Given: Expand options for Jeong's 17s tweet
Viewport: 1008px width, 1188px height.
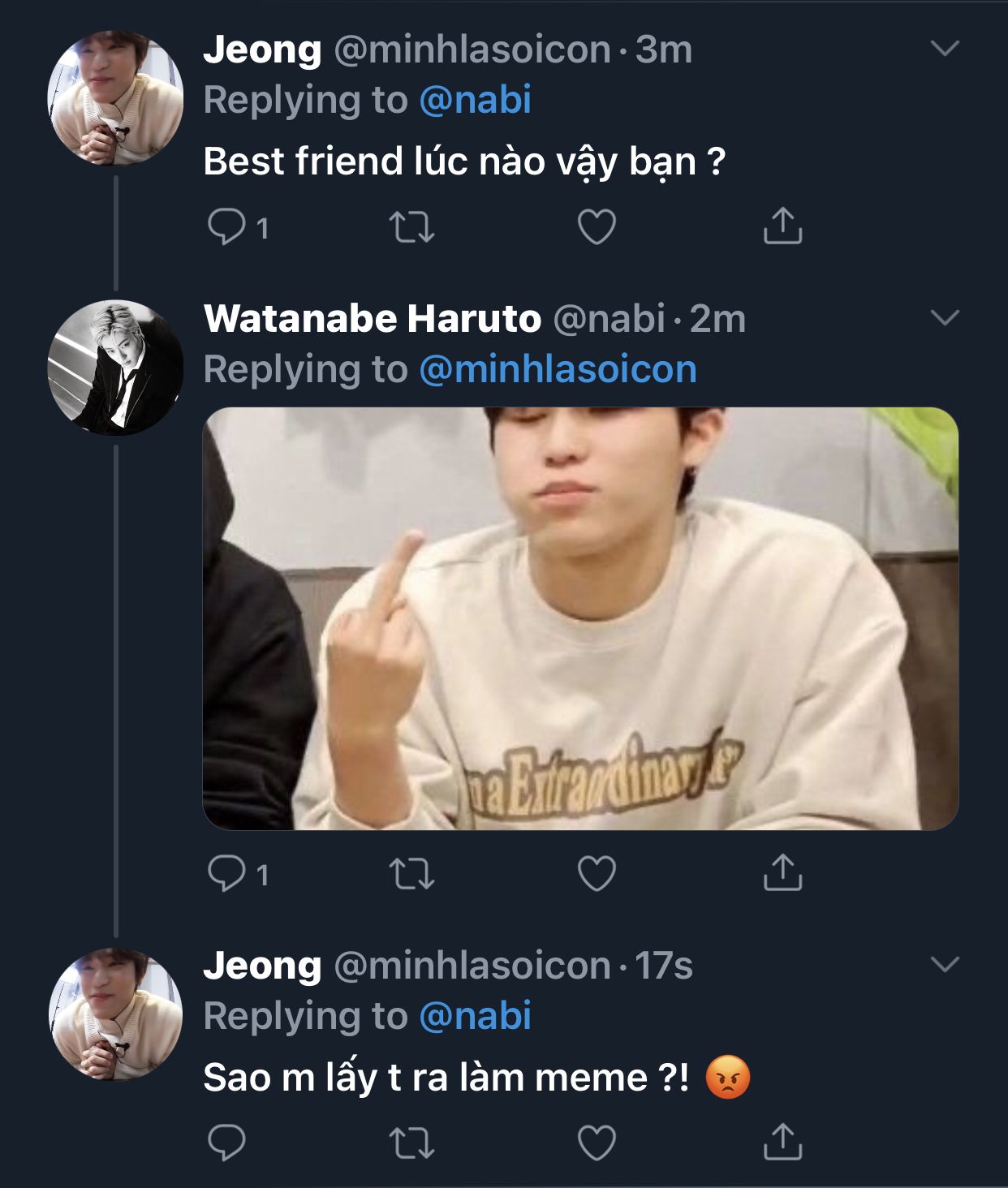Looking at the screenshot, I should (x=945, y=964).
